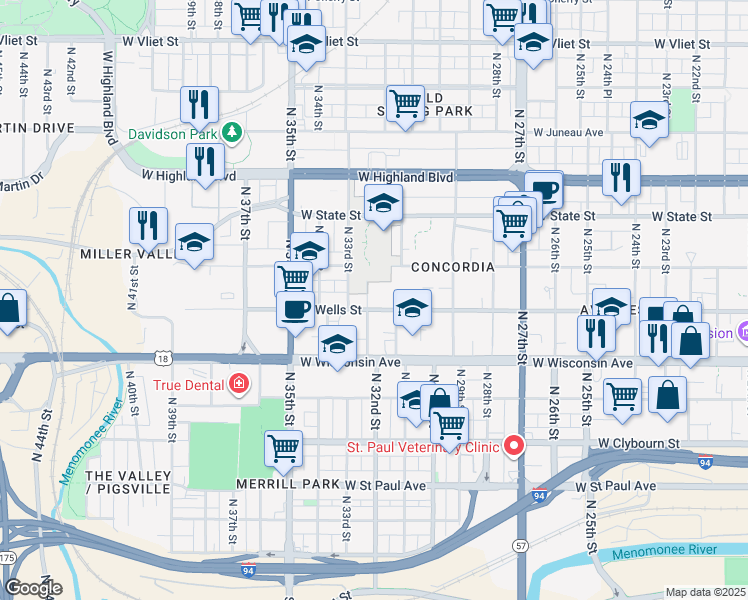The image size is (748, 600).
Task: Select the café marker on W Highland Blvd
Action: point(544,189)
